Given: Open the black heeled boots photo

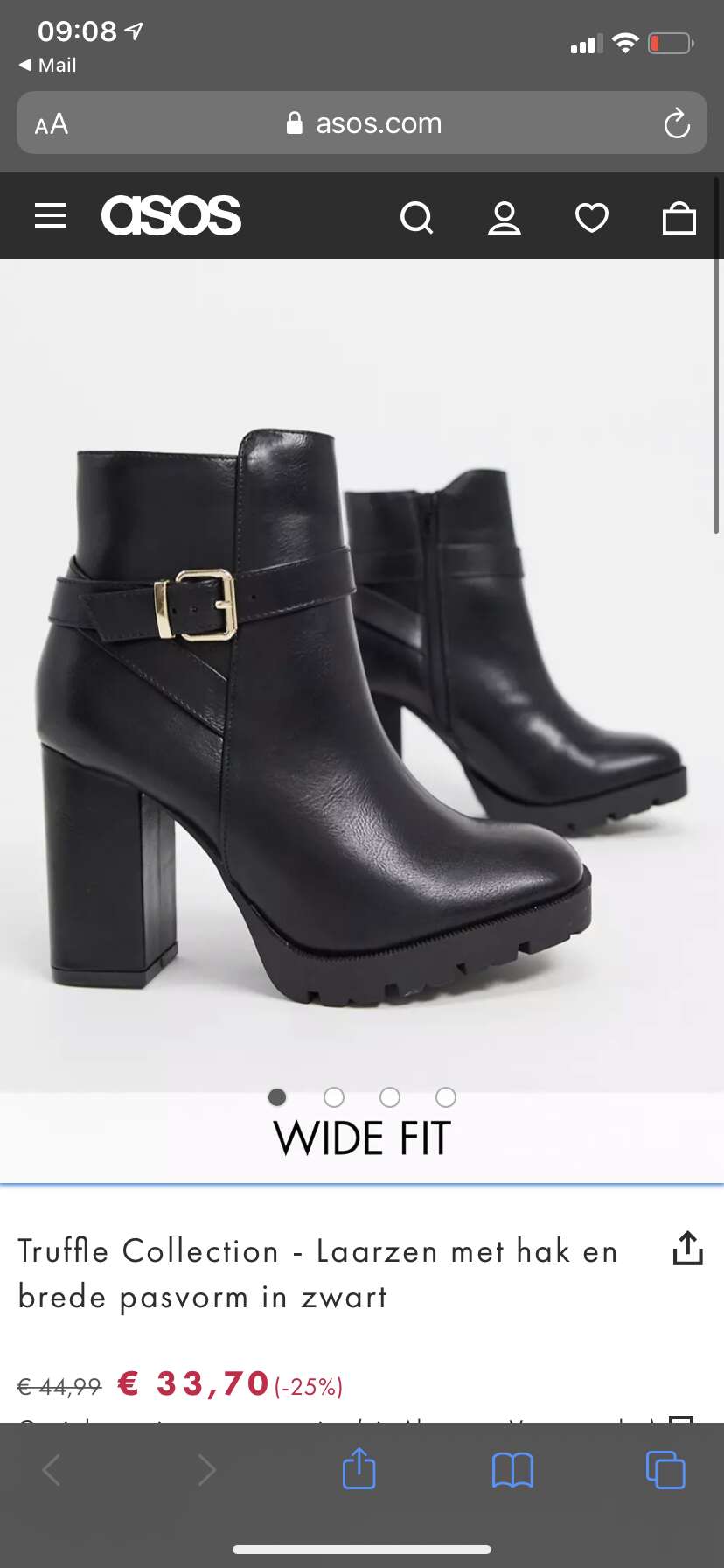Looking at the screenshot, I should (362, 675).
